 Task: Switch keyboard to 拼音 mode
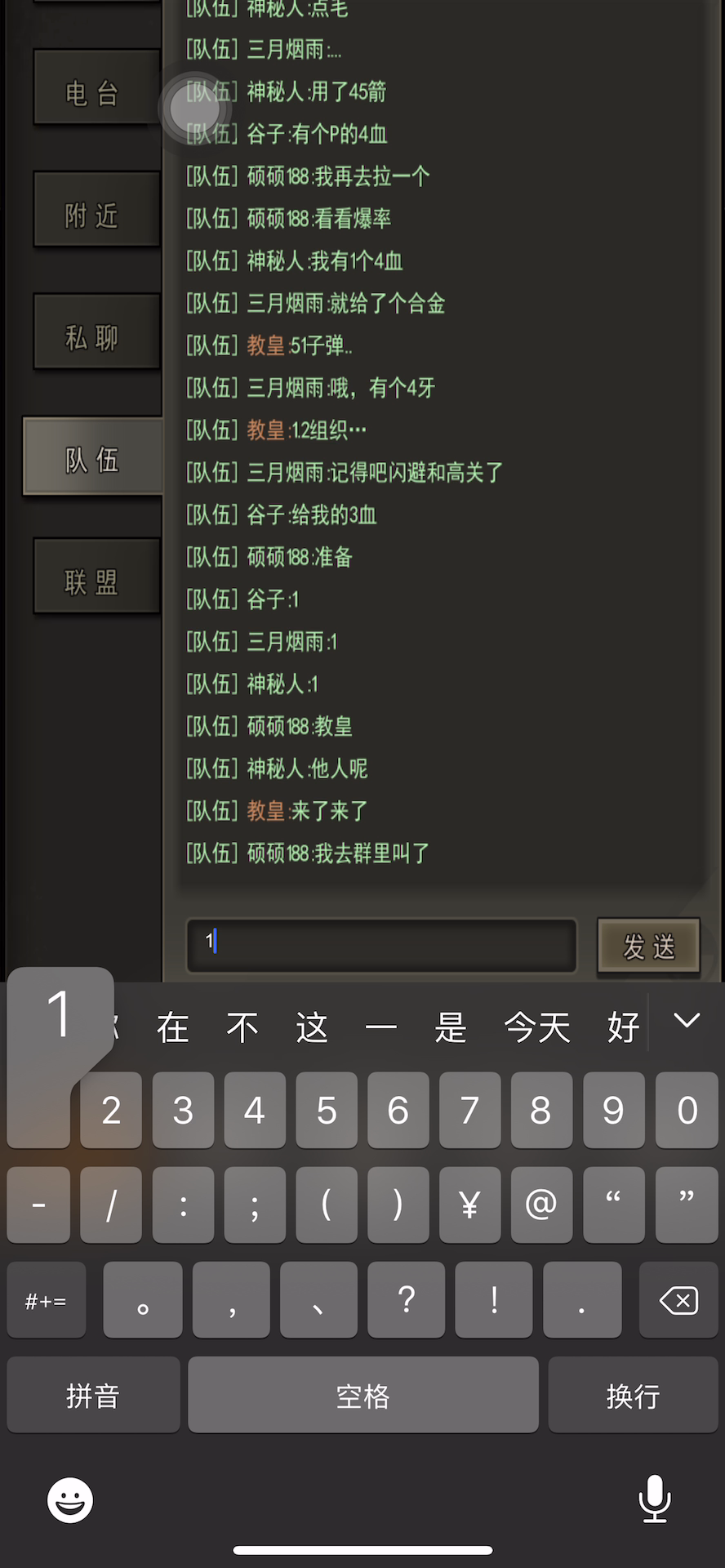click(93, 1395)
